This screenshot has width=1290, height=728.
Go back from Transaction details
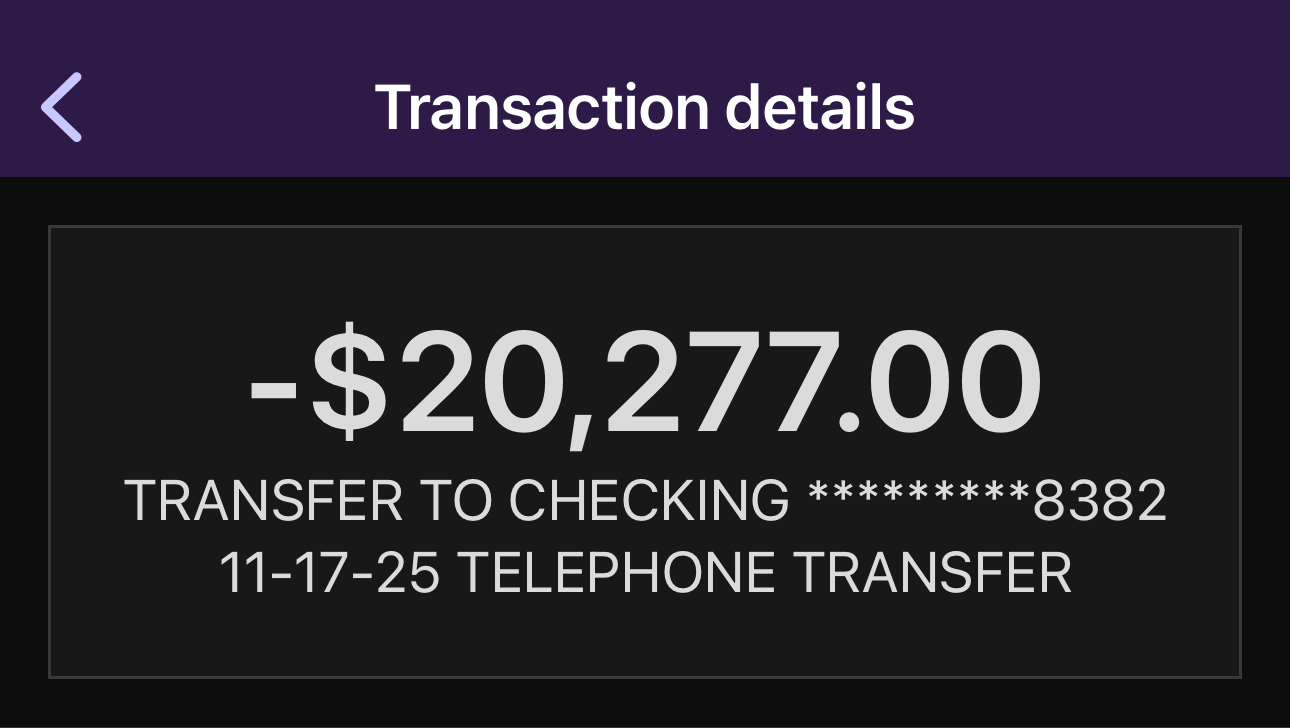click(62, 107)
